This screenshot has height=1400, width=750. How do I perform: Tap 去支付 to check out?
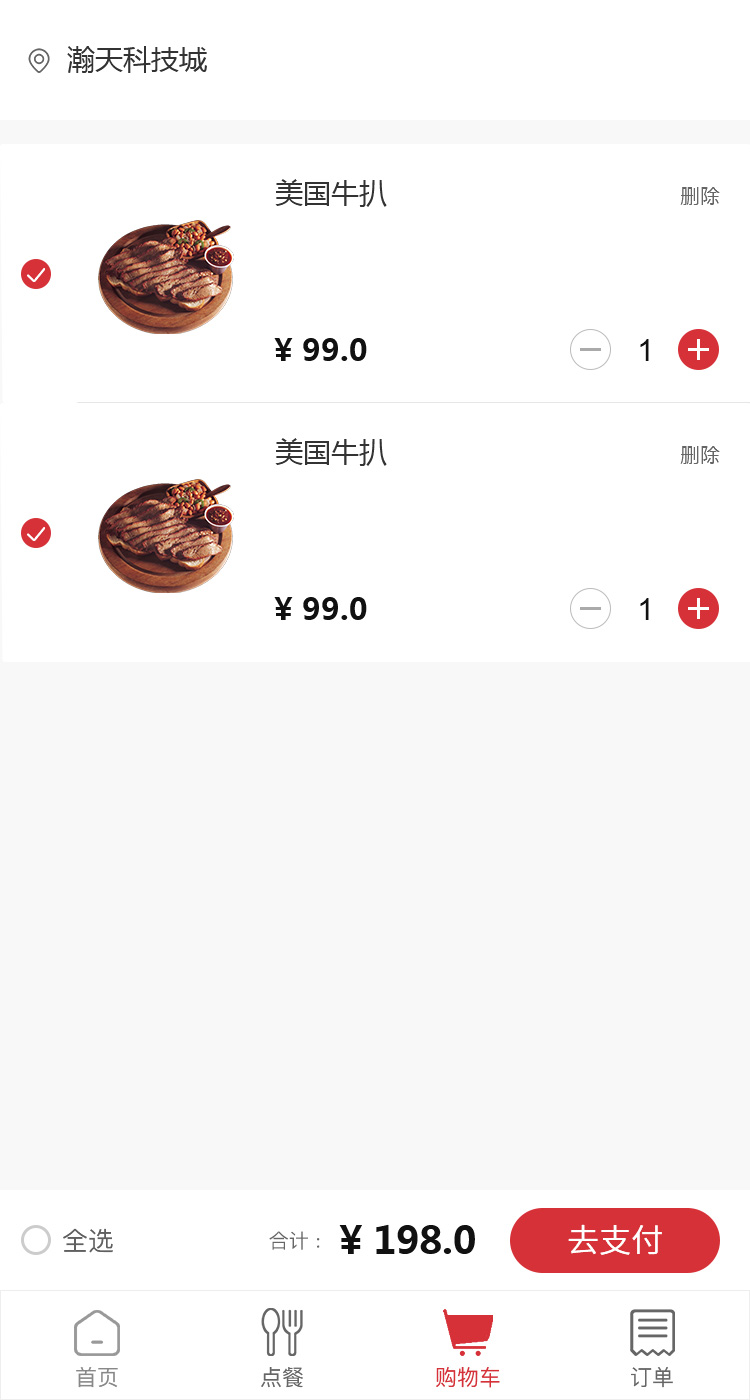(x=614, y=1240)
